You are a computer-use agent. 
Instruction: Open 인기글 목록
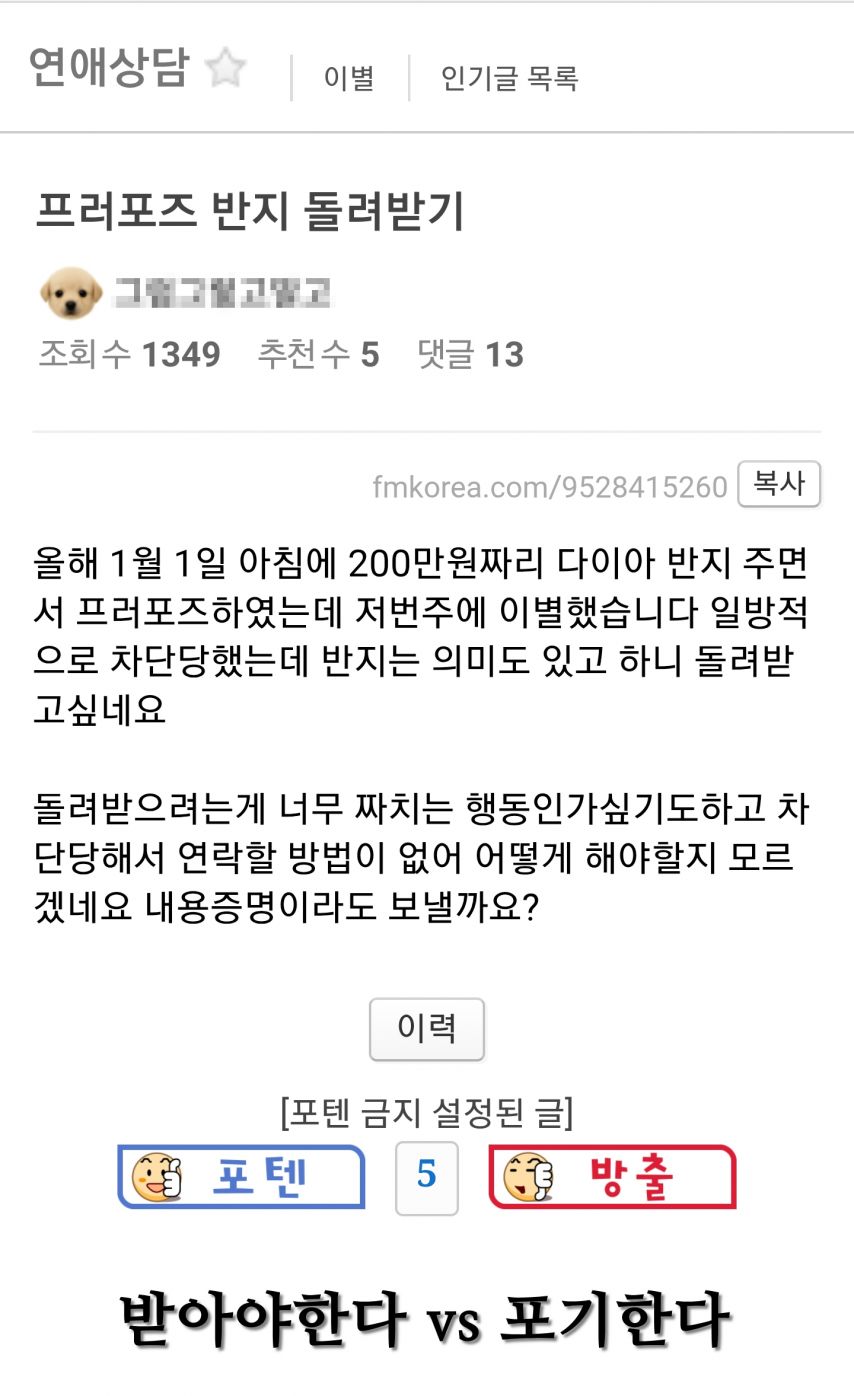coord(509,78)
